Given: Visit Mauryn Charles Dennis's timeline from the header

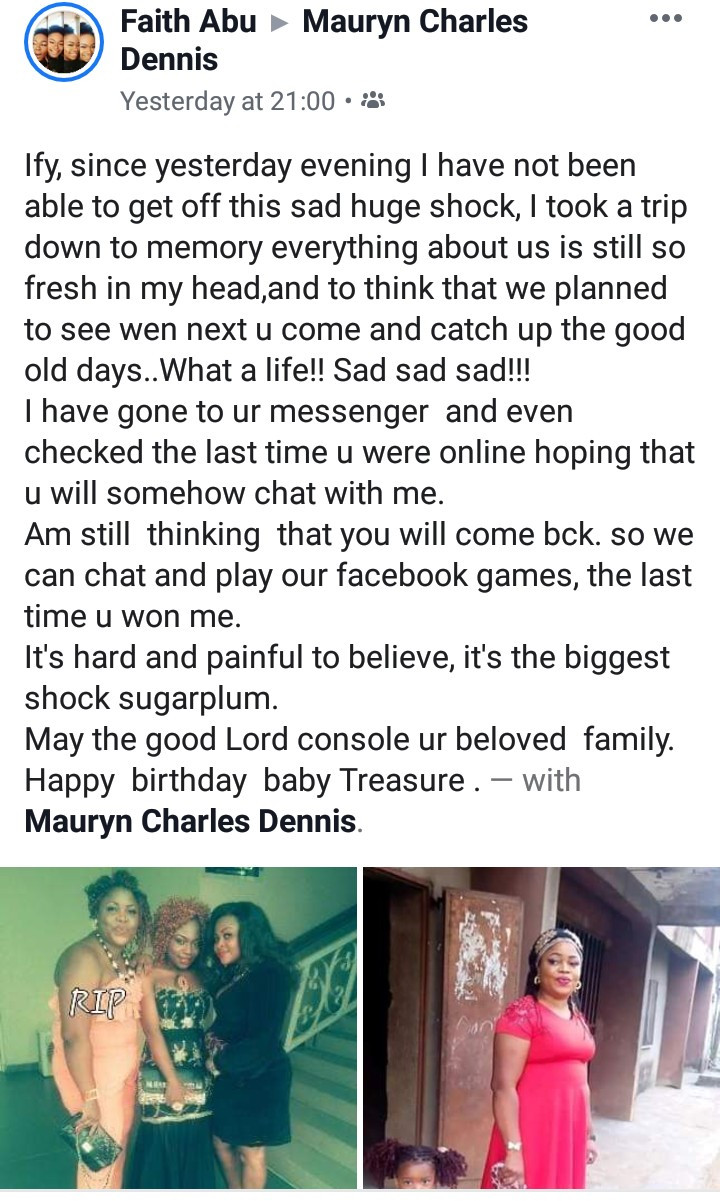Looking at the screenshot, I should (x=414, y=22).
